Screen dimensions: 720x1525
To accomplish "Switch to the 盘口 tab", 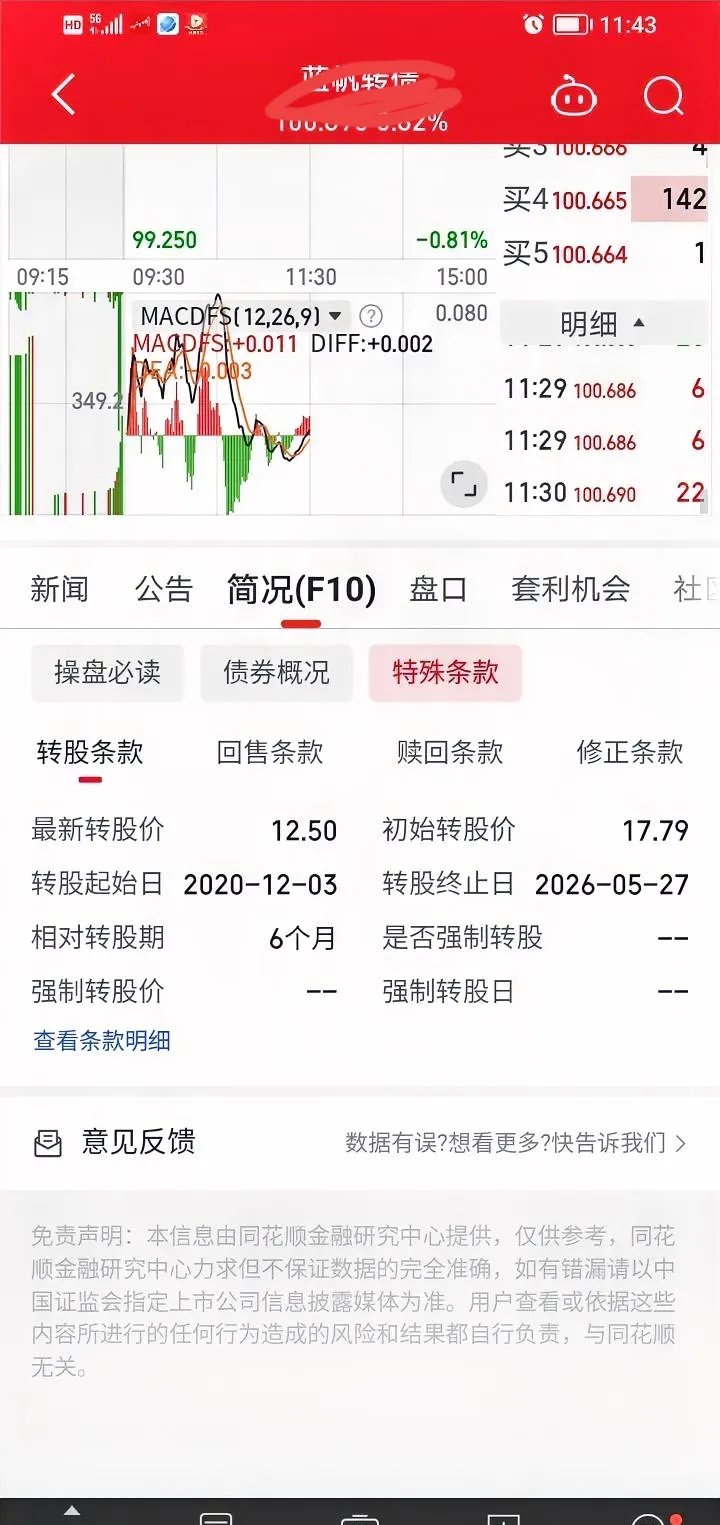I will click(x=437, y=590).
